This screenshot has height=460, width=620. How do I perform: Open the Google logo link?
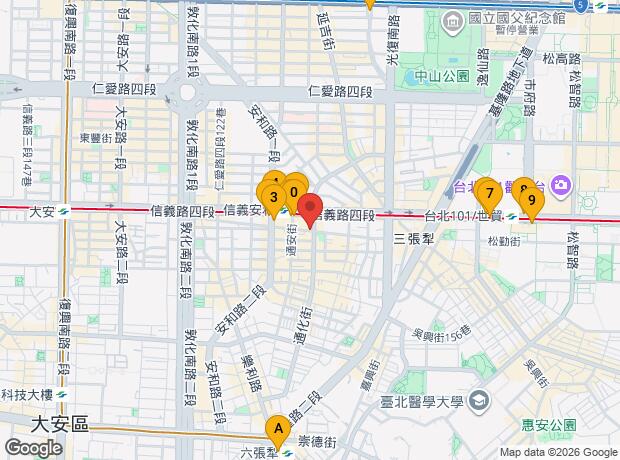pos(32,446)
